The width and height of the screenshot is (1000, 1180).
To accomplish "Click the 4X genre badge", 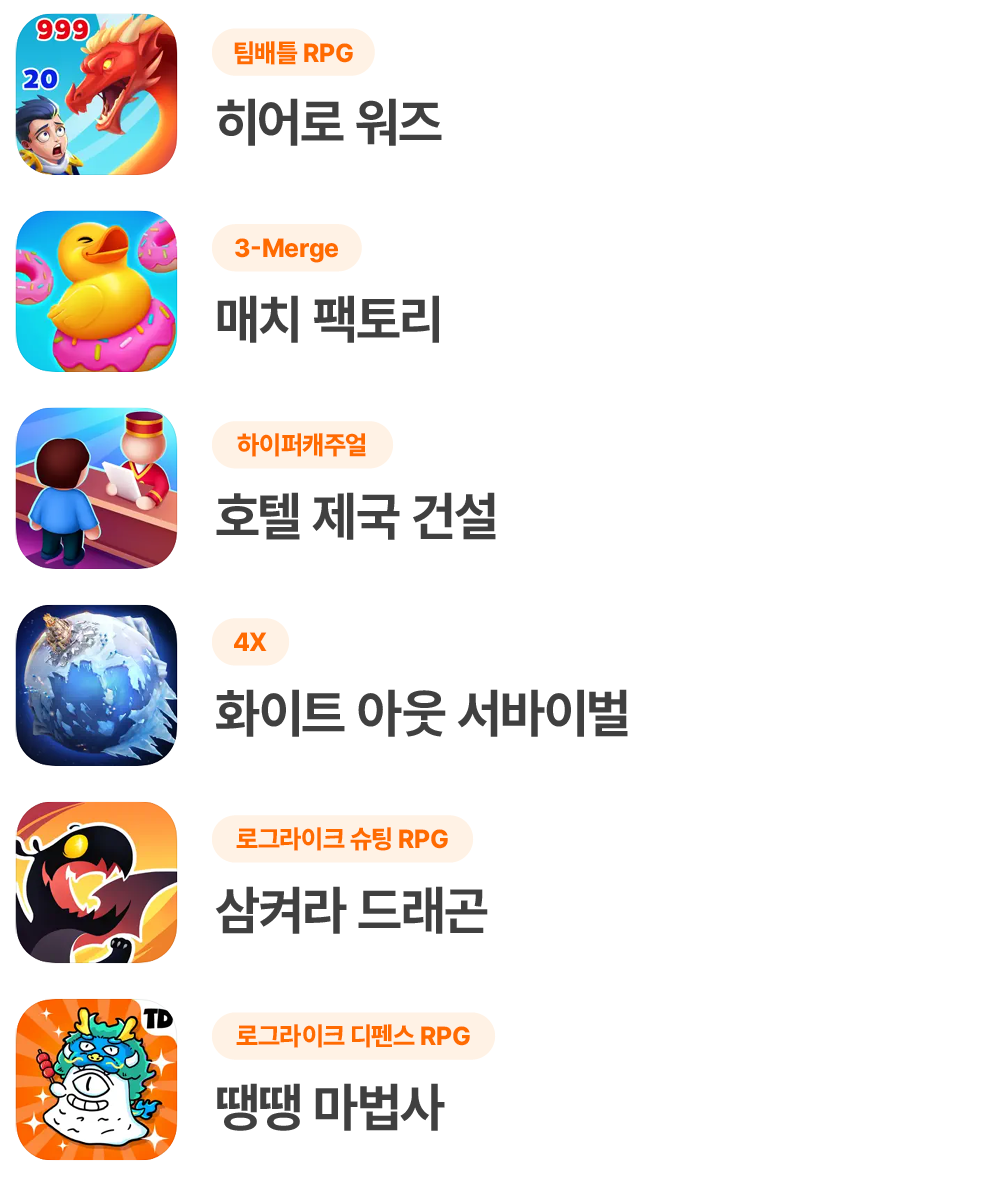I will point(250,642).
